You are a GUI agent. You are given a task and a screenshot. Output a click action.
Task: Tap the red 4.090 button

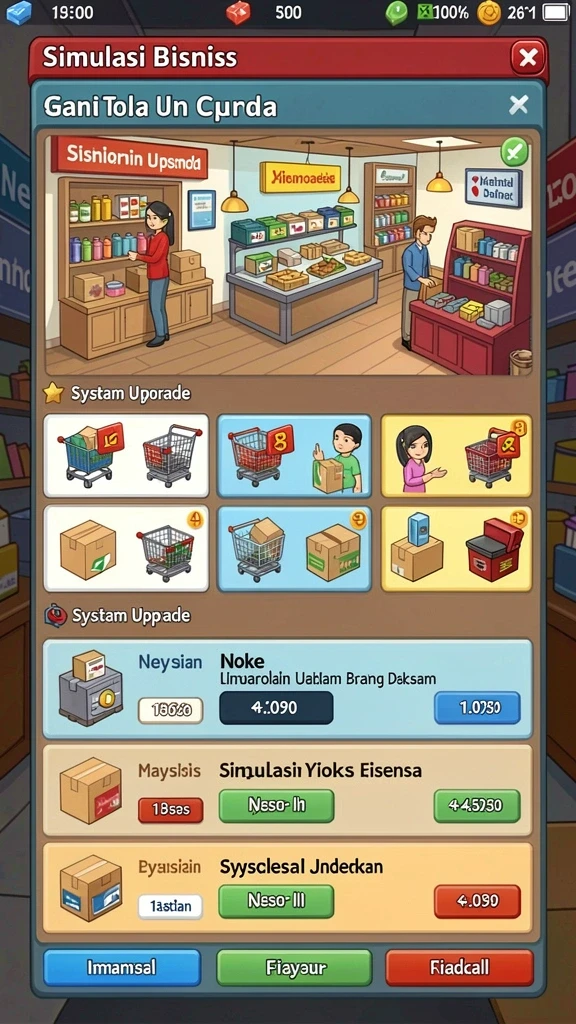point(477,901)
